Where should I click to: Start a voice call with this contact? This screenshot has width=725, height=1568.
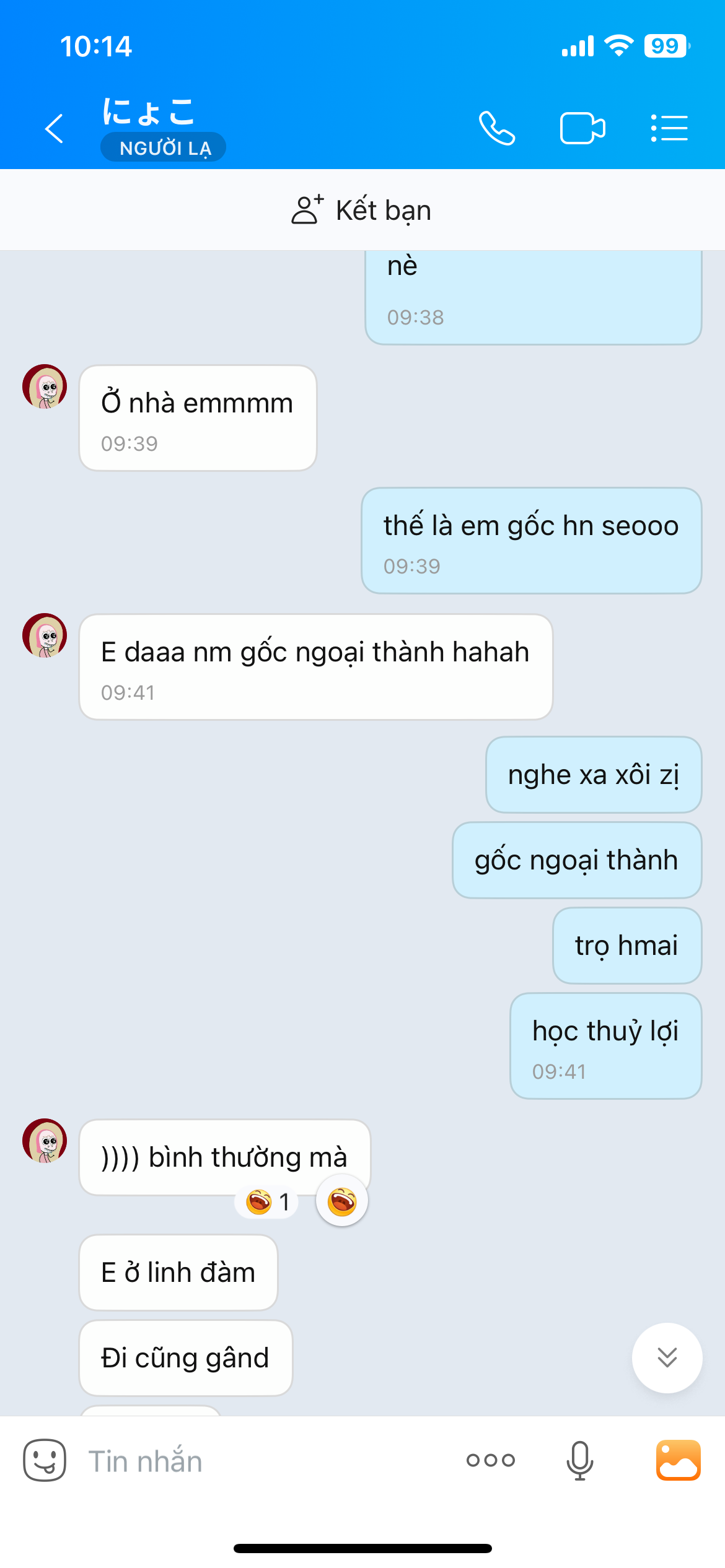click(497, 128)
